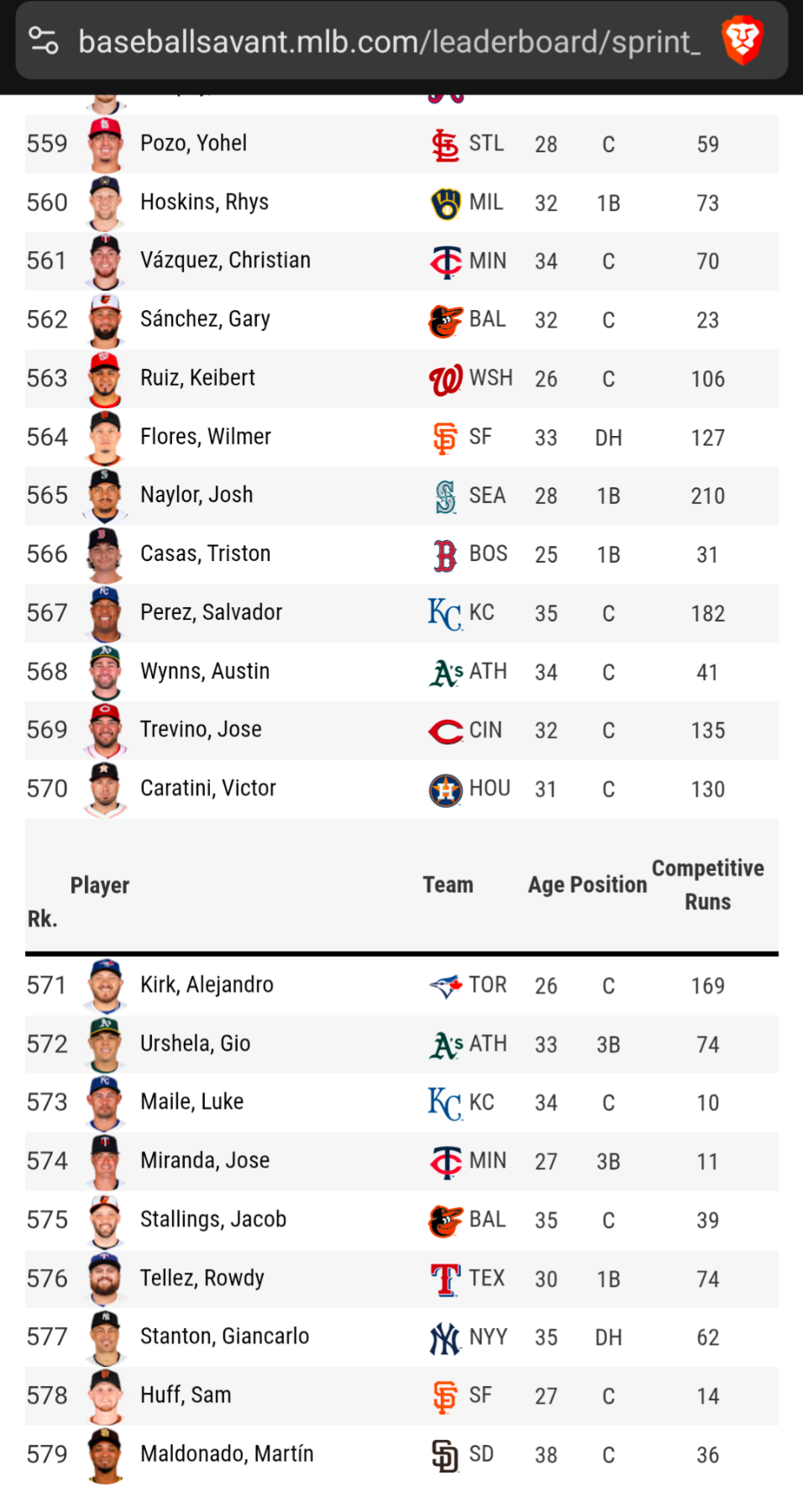Open Salvador Perez's player row
The image size is (803, 1512).
click(x=211, y=612)
